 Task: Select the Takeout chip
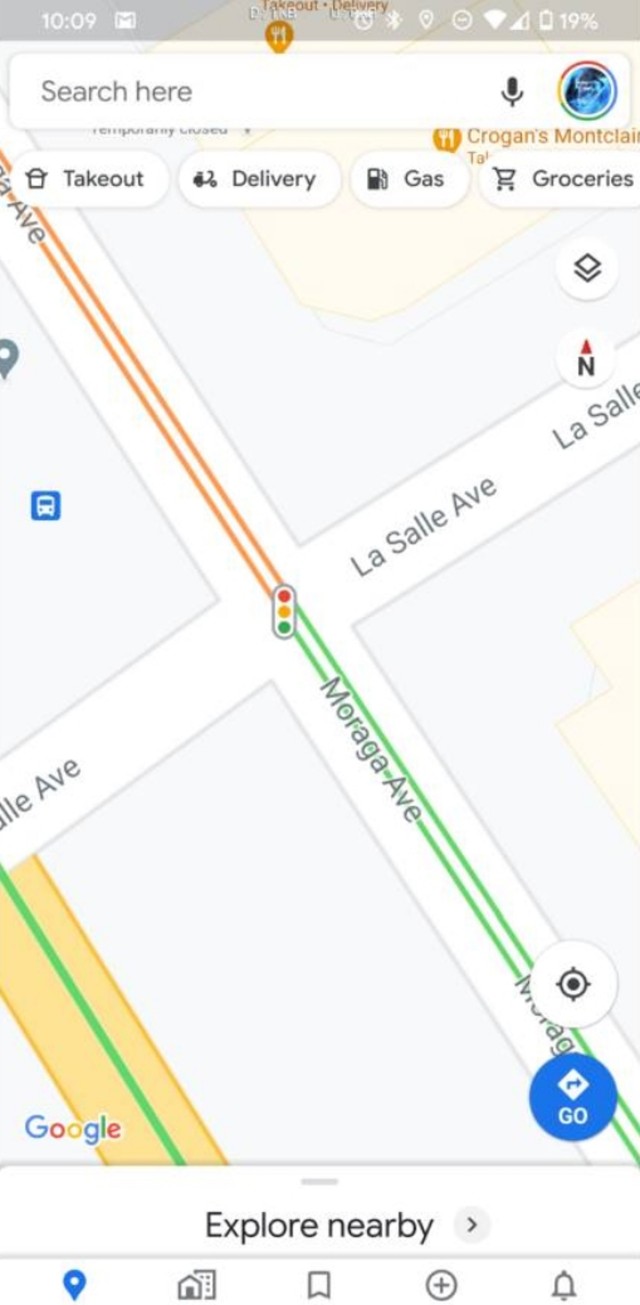pyautogui.click(x=86, y=179)
